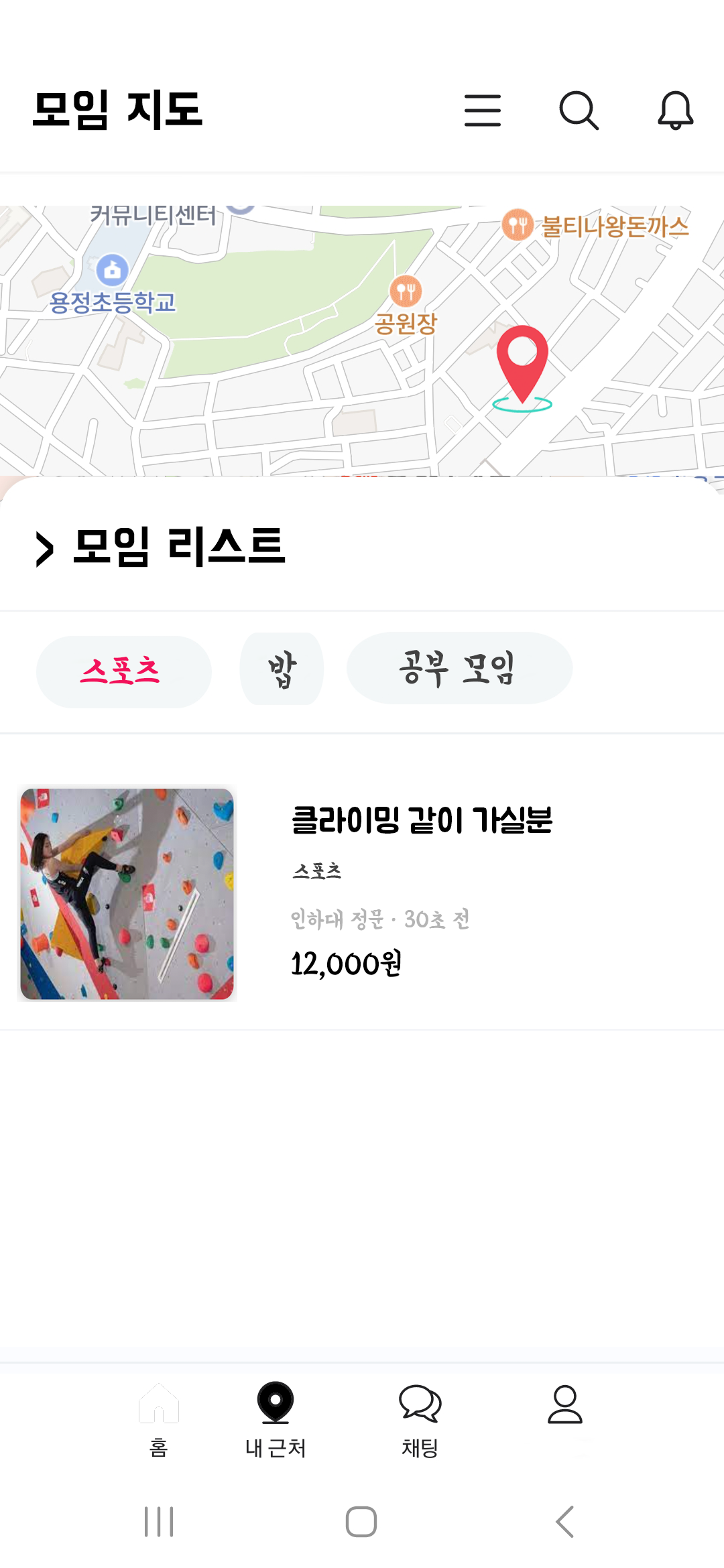
Task: Open the 클라이밍 같이 가실분 meetup card
Action: pyautogui.click(x=362, y=894)
